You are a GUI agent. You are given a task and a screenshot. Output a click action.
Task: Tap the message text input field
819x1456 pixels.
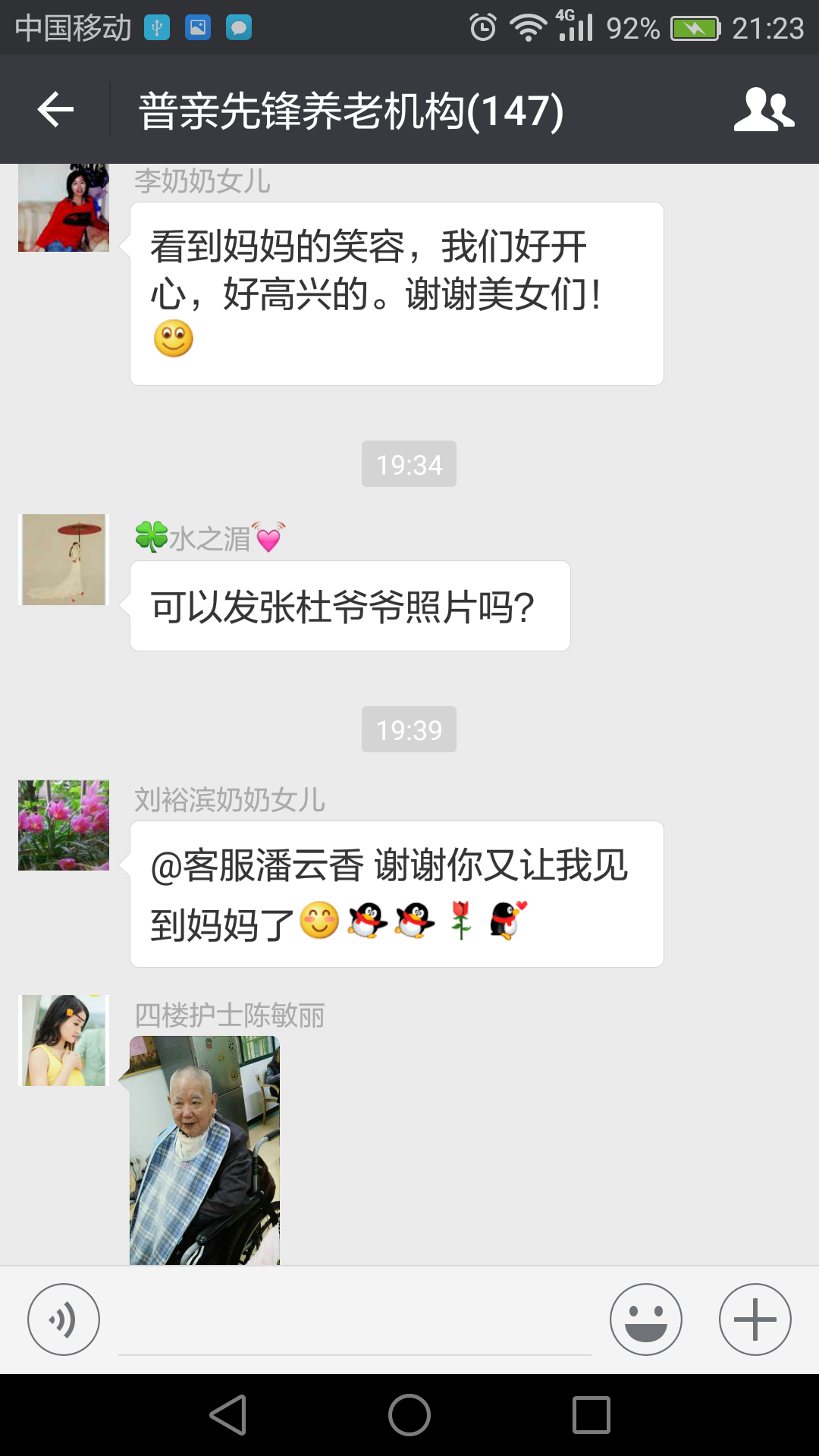point(354,1323)
